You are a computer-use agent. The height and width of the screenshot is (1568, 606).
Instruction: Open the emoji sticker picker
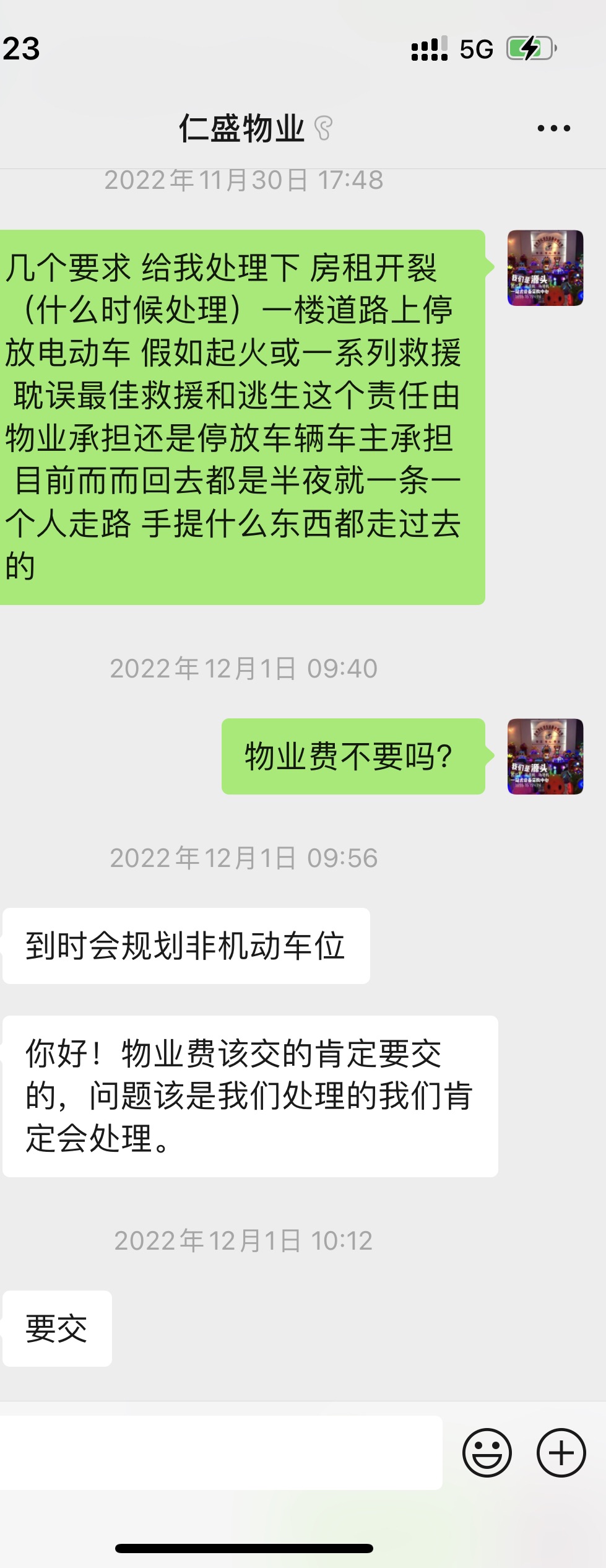[x=487, y=1453]
